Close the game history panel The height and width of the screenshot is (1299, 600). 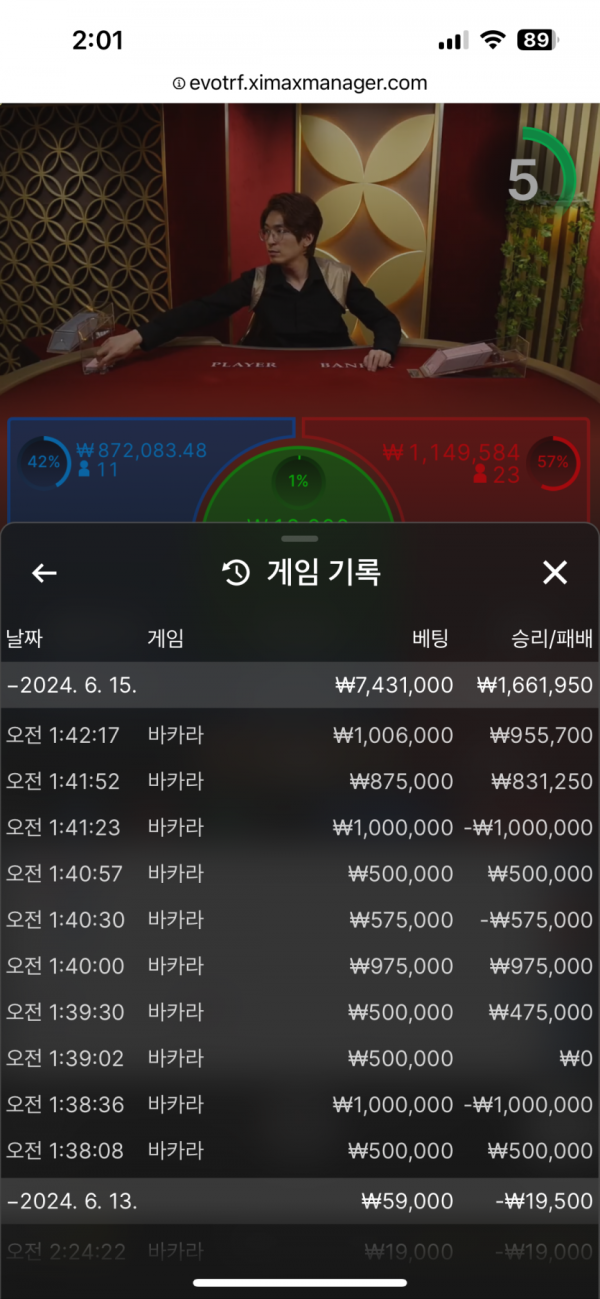coord(554,573)
